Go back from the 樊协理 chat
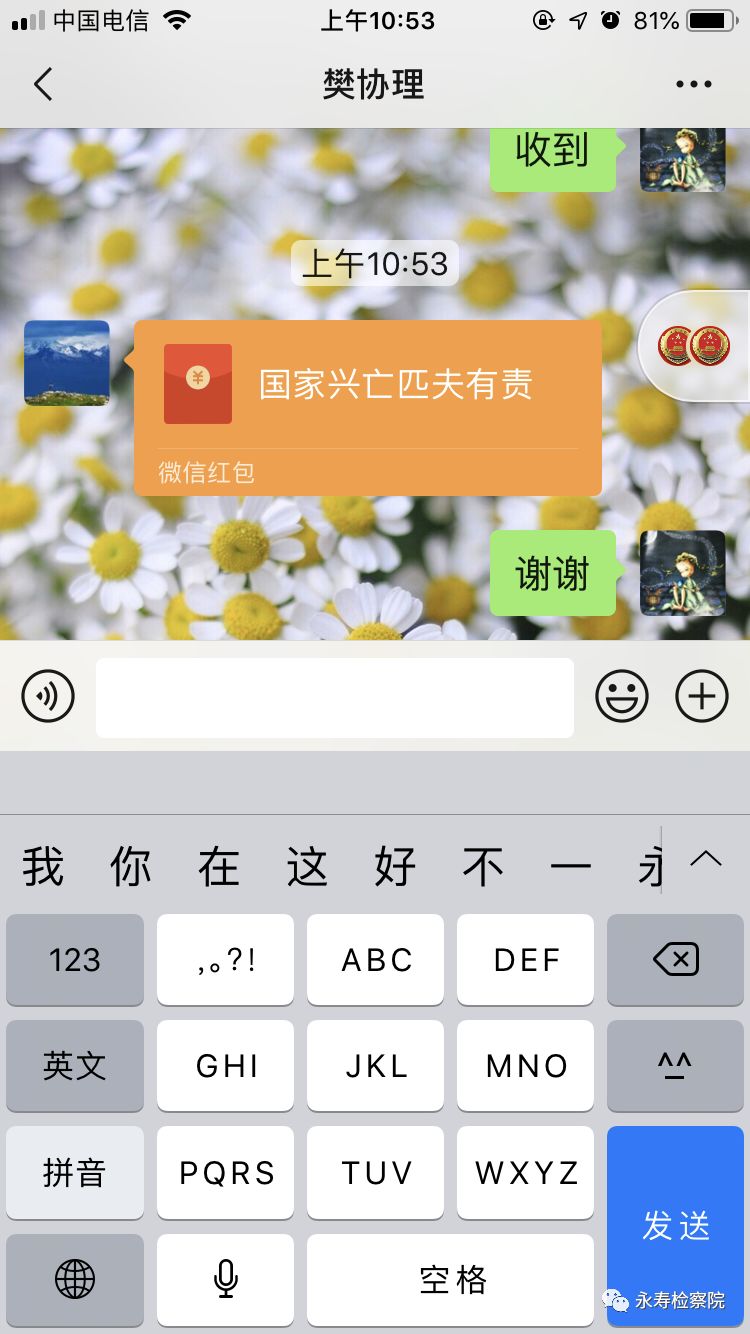Viewport: 750px width, 1334px height. 42,84
